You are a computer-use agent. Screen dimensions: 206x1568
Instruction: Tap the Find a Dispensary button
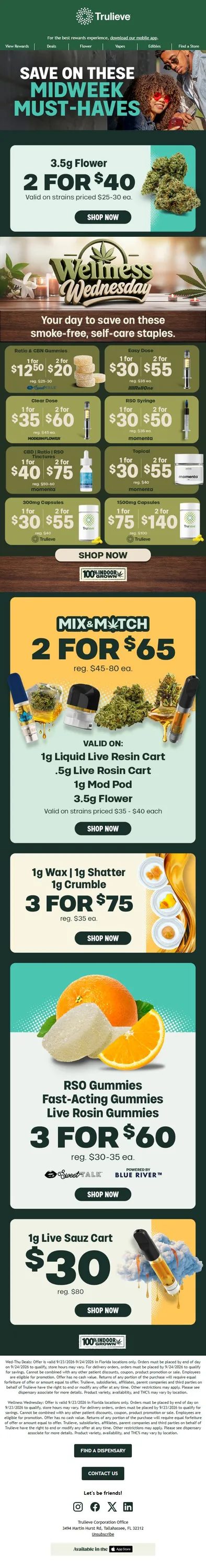point(103,1450)
